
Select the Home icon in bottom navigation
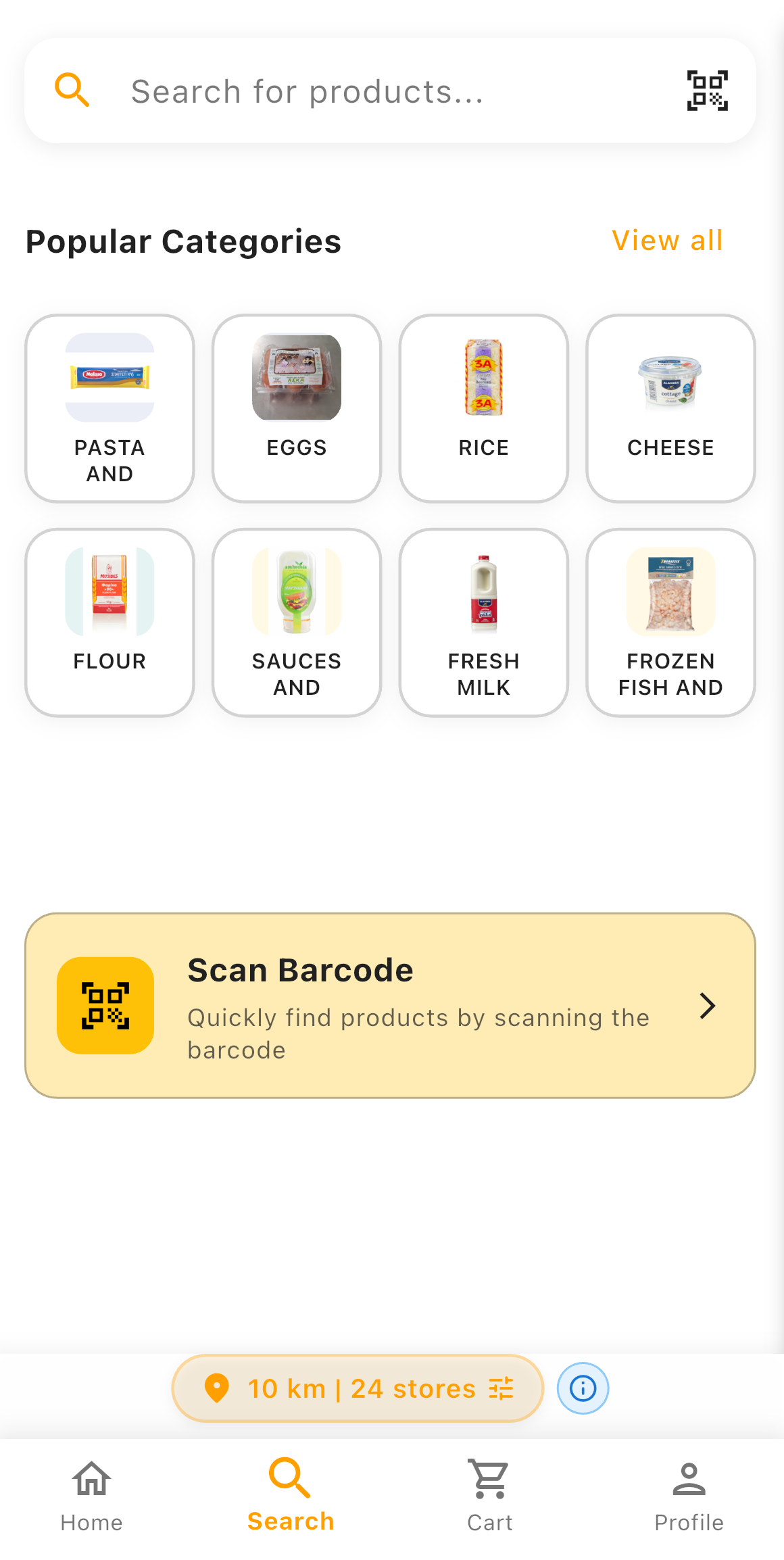(91, 1478)
